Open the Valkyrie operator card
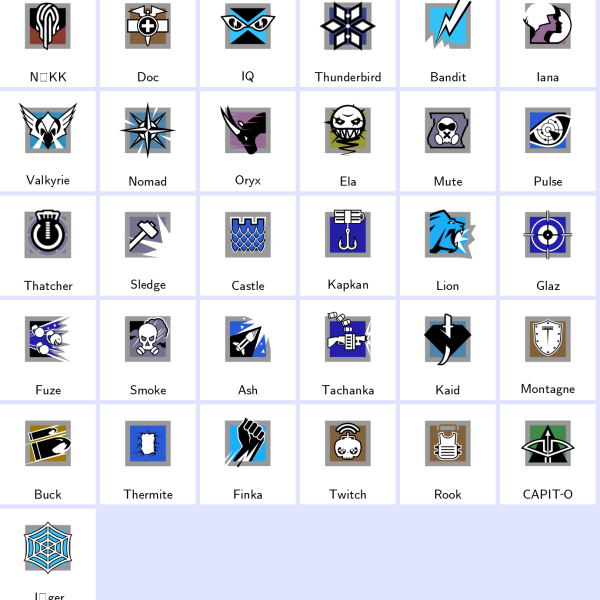Screen dimensions: 600x600 coord(48,140)
